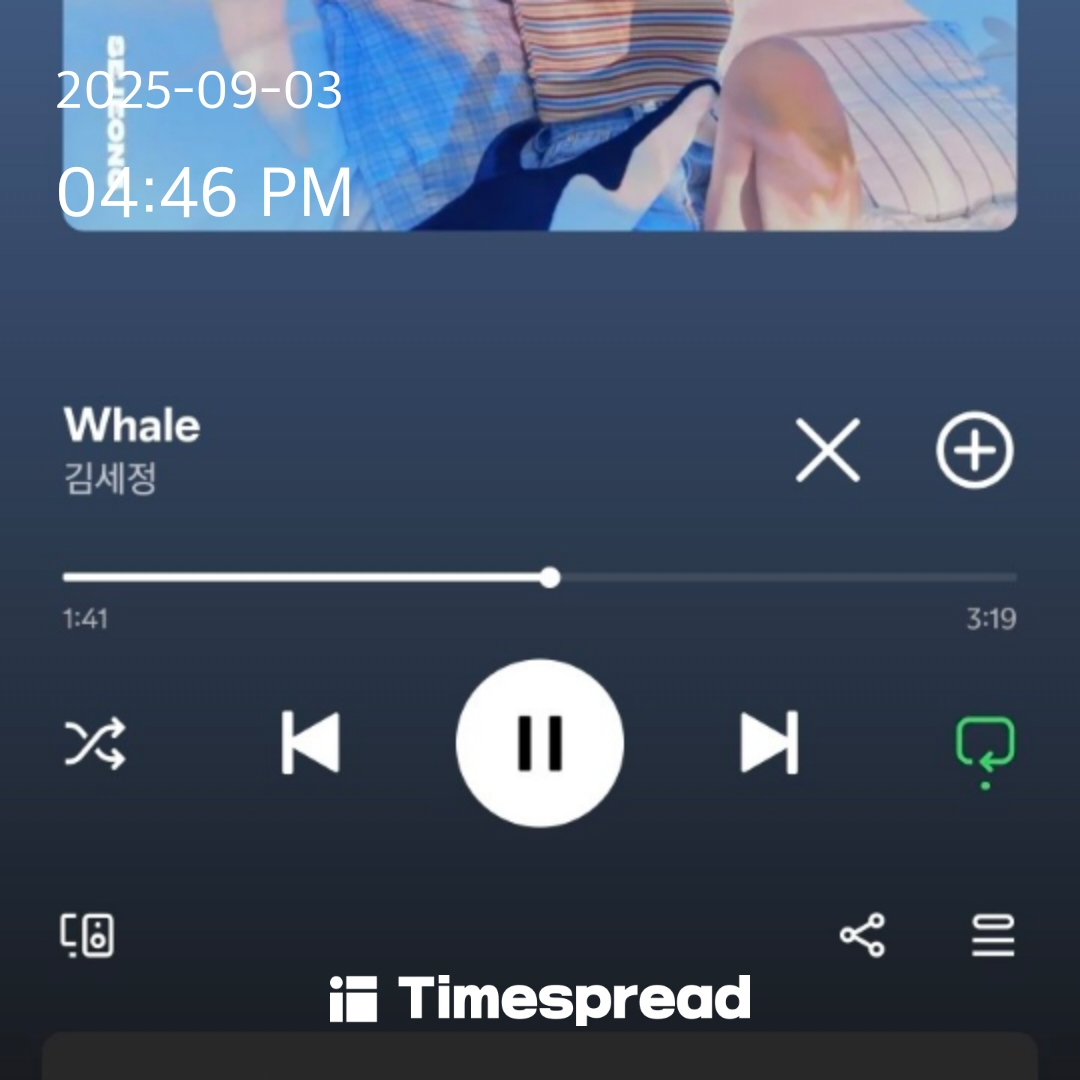Toggle the repeat mode
Viewport: 1080px width, 1080px height.
[x=985, y=745]
